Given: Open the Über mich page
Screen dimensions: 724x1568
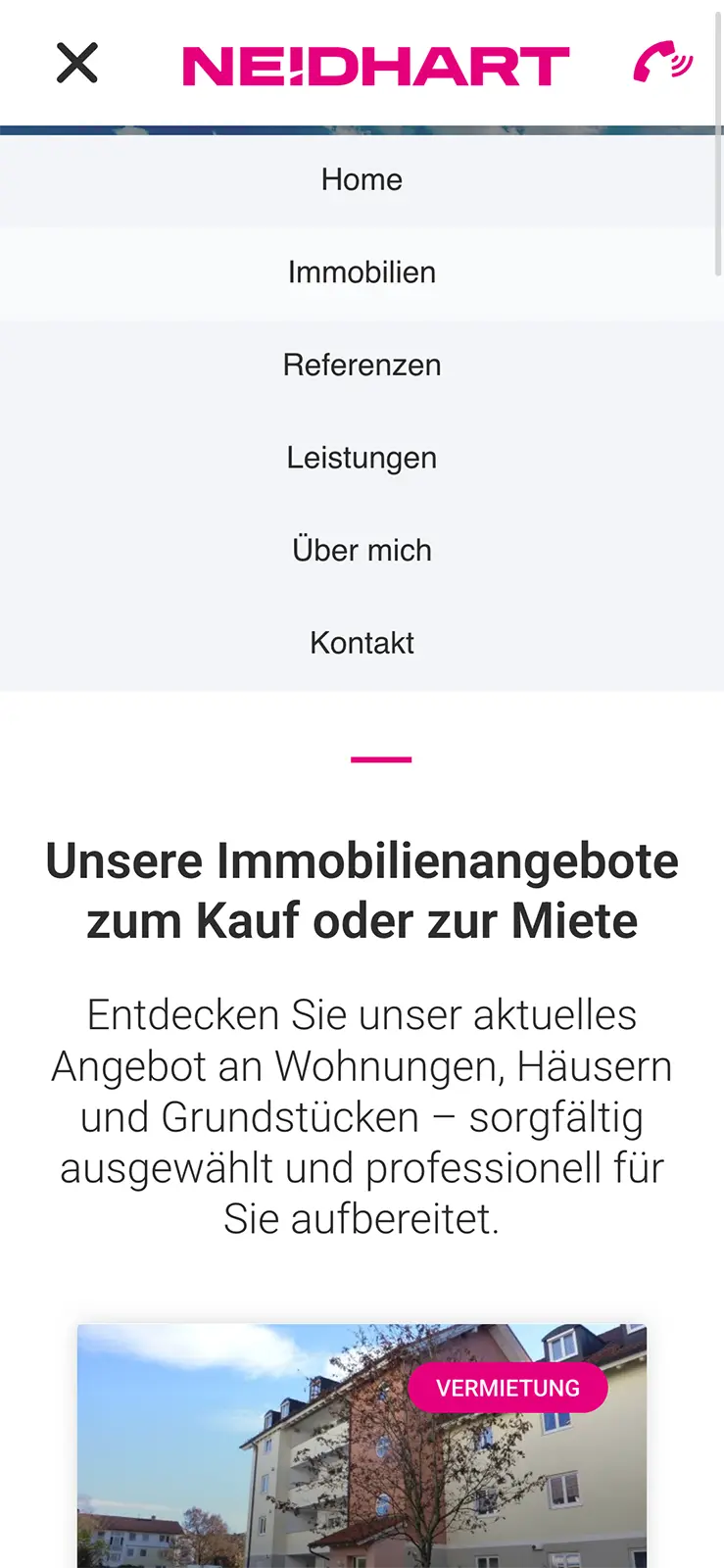Looking at the screenshot, I should (362, 551).
